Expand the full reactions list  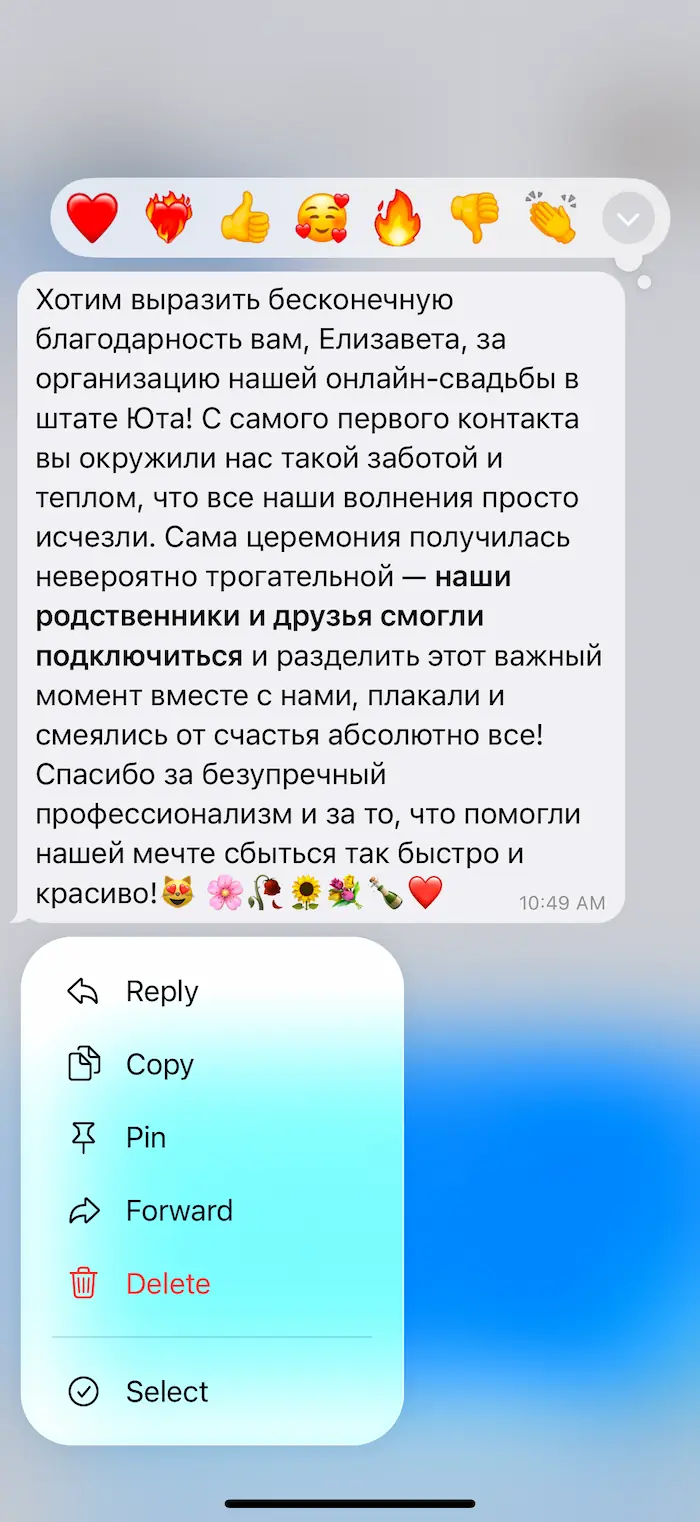coord(628,218)
